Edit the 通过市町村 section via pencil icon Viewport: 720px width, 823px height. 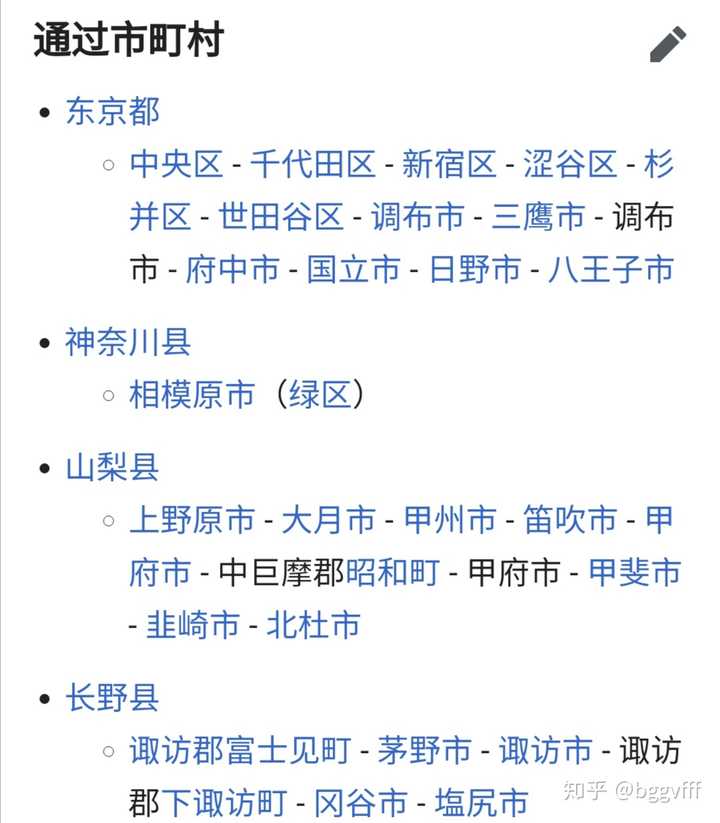[x=667, y=45]
